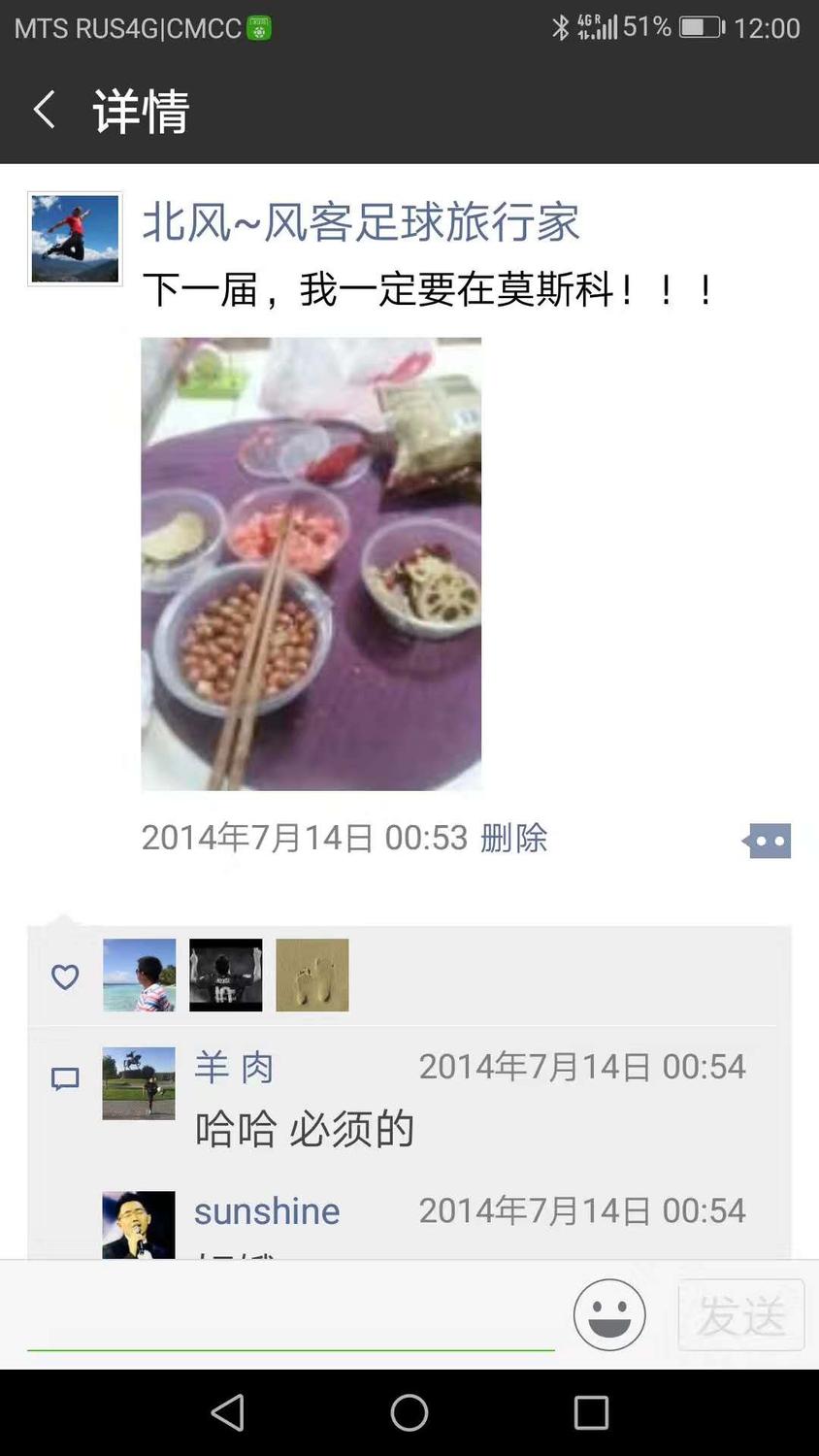This screenshot has width=819, height=1456.
Task: View the first liker's beach avatar
Action: point(140,975)
